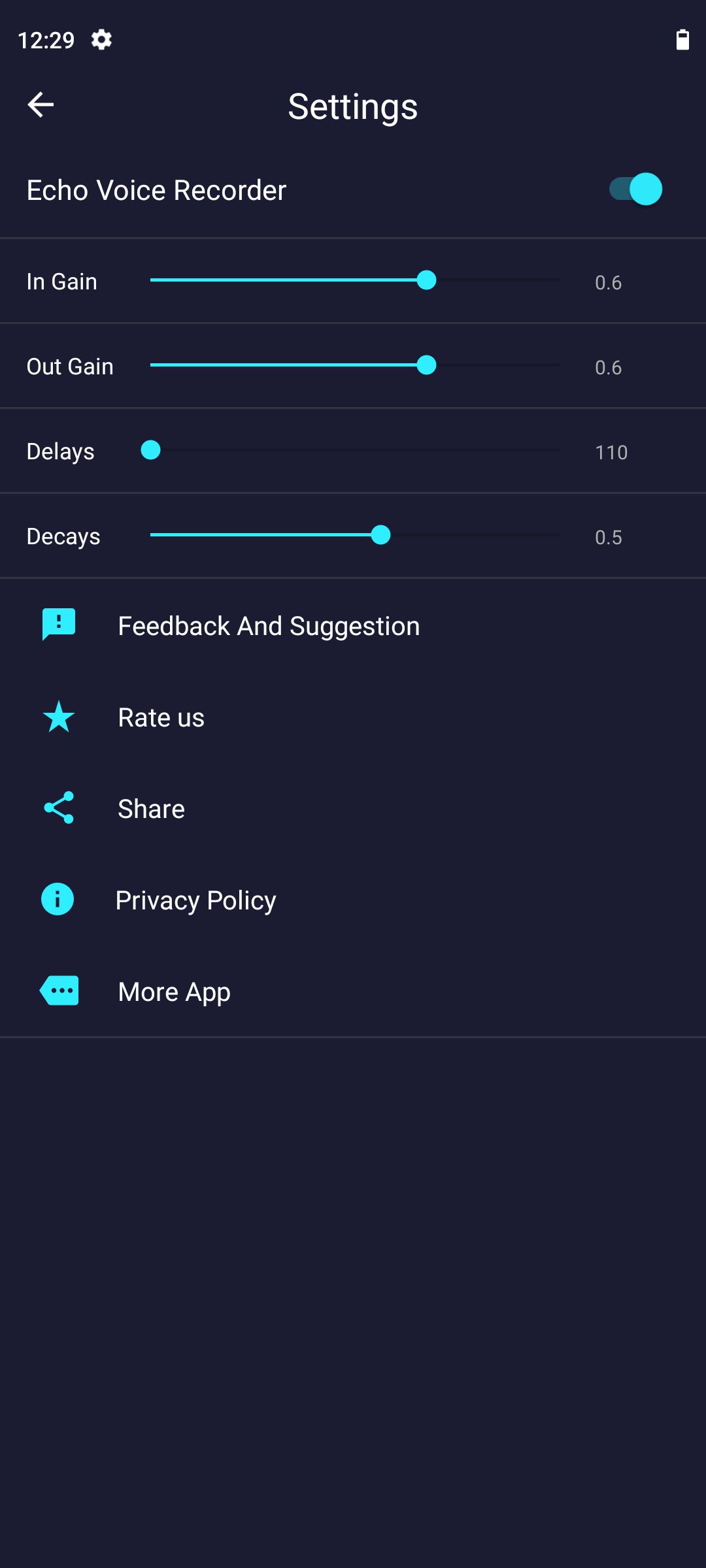
Task: Click the Share network icon
Action: click(x=58, y=808)
